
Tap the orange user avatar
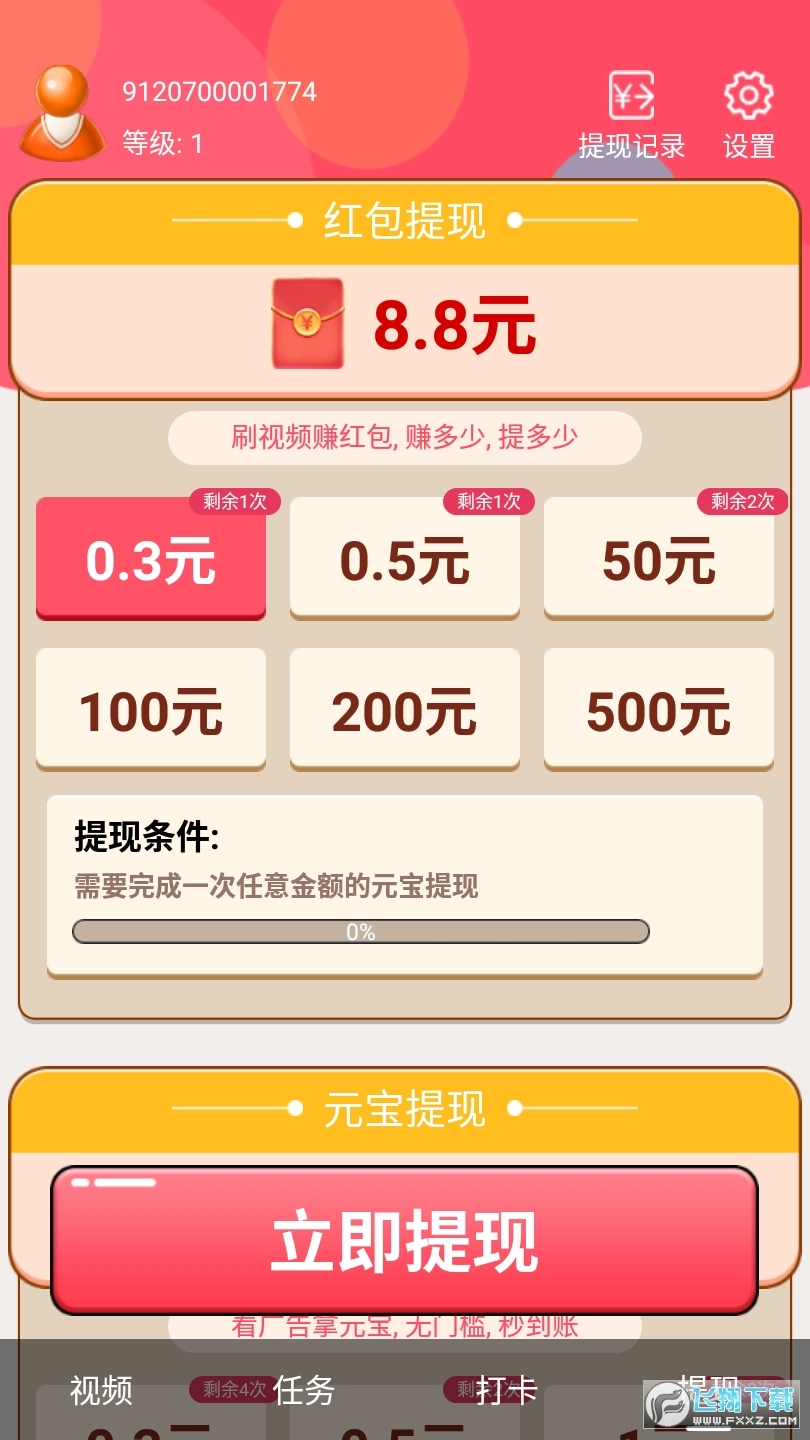[x=62, y=113]
